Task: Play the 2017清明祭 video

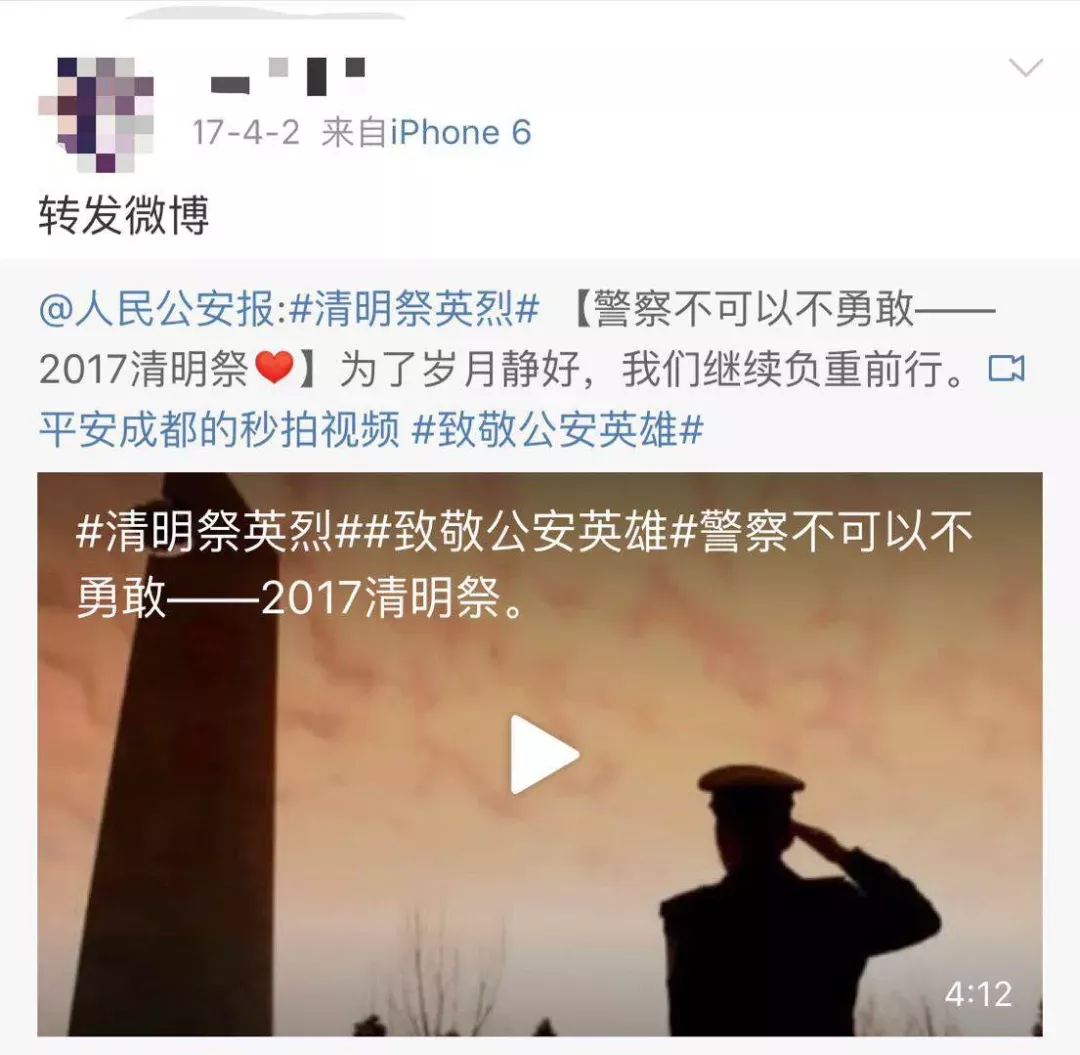Action: pos(544,754)
